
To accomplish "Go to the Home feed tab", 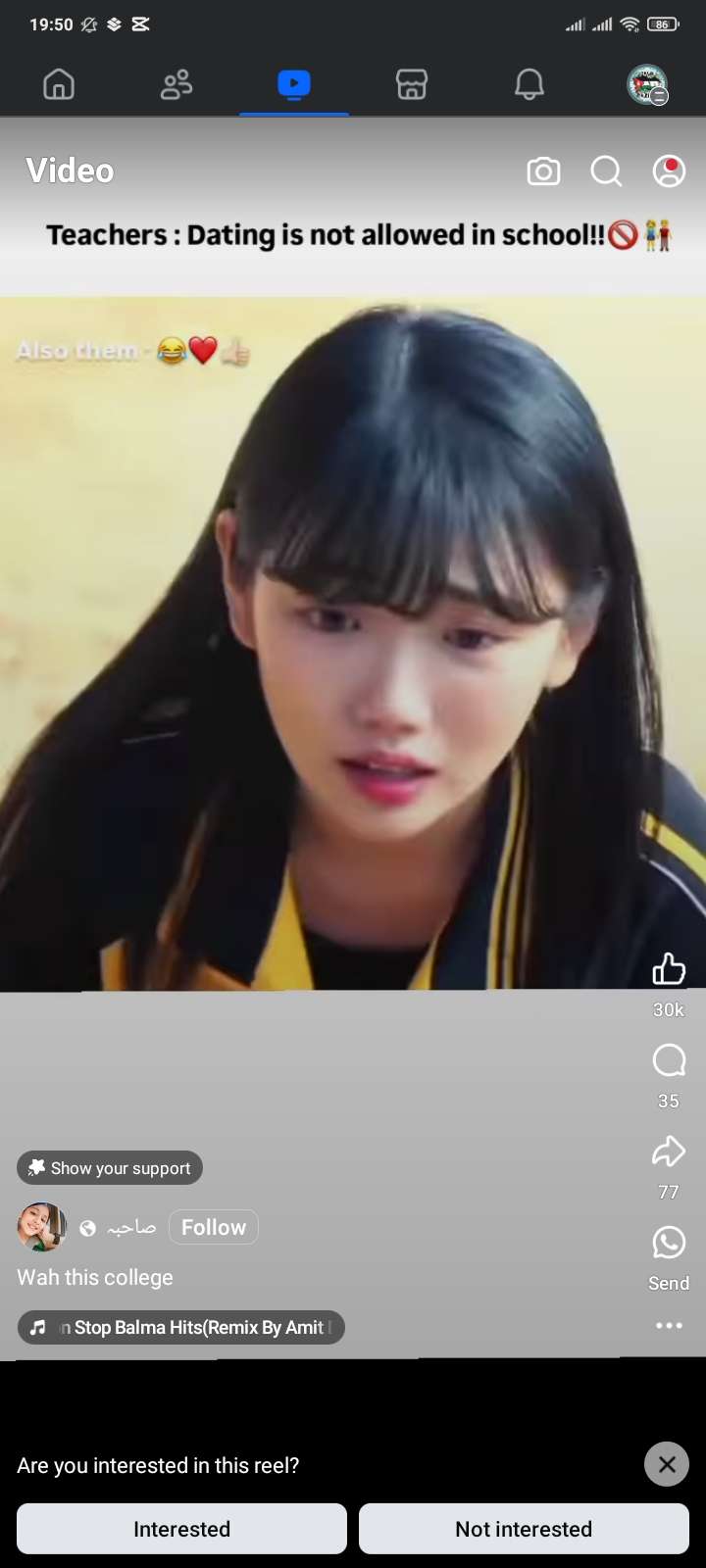I will (59, 85).
